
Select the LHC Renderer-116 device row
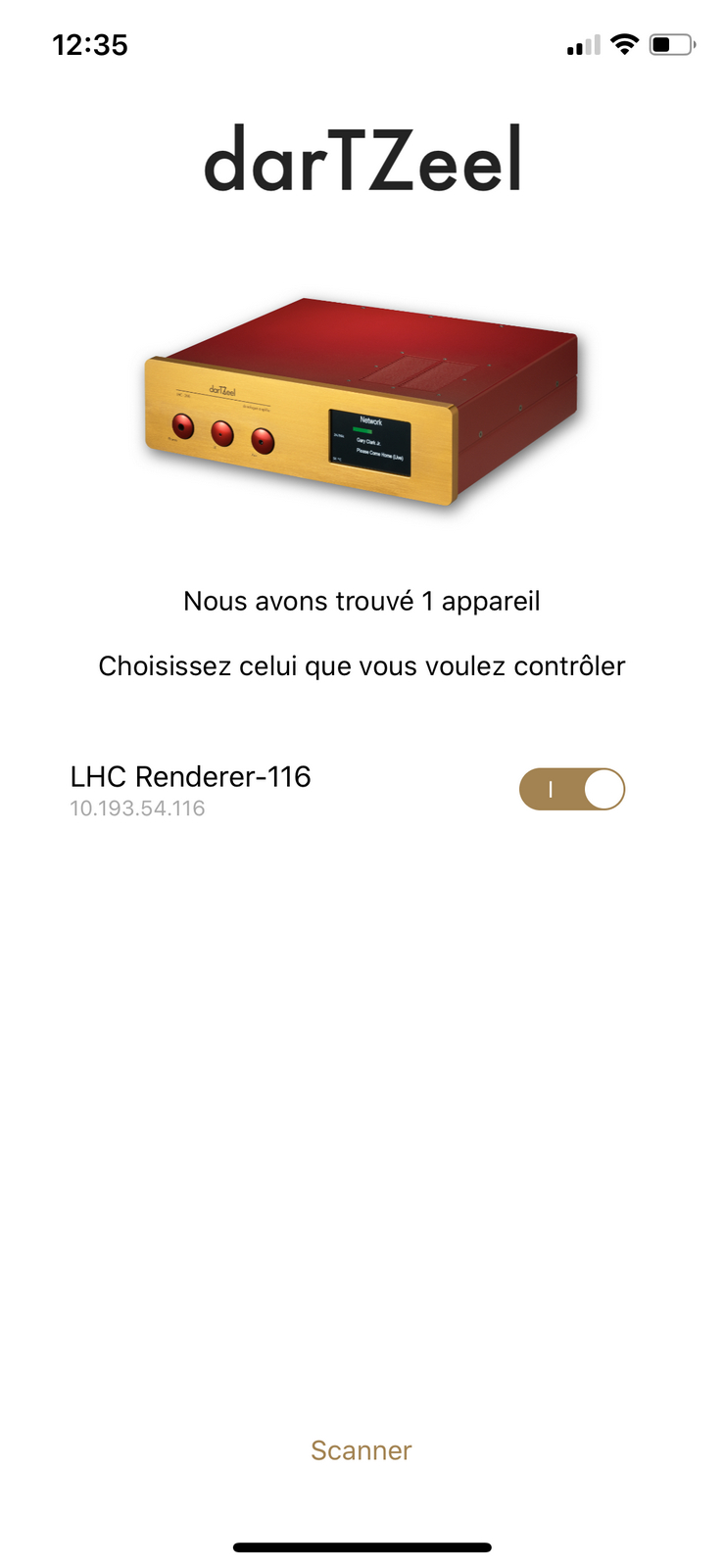point(362,790)
